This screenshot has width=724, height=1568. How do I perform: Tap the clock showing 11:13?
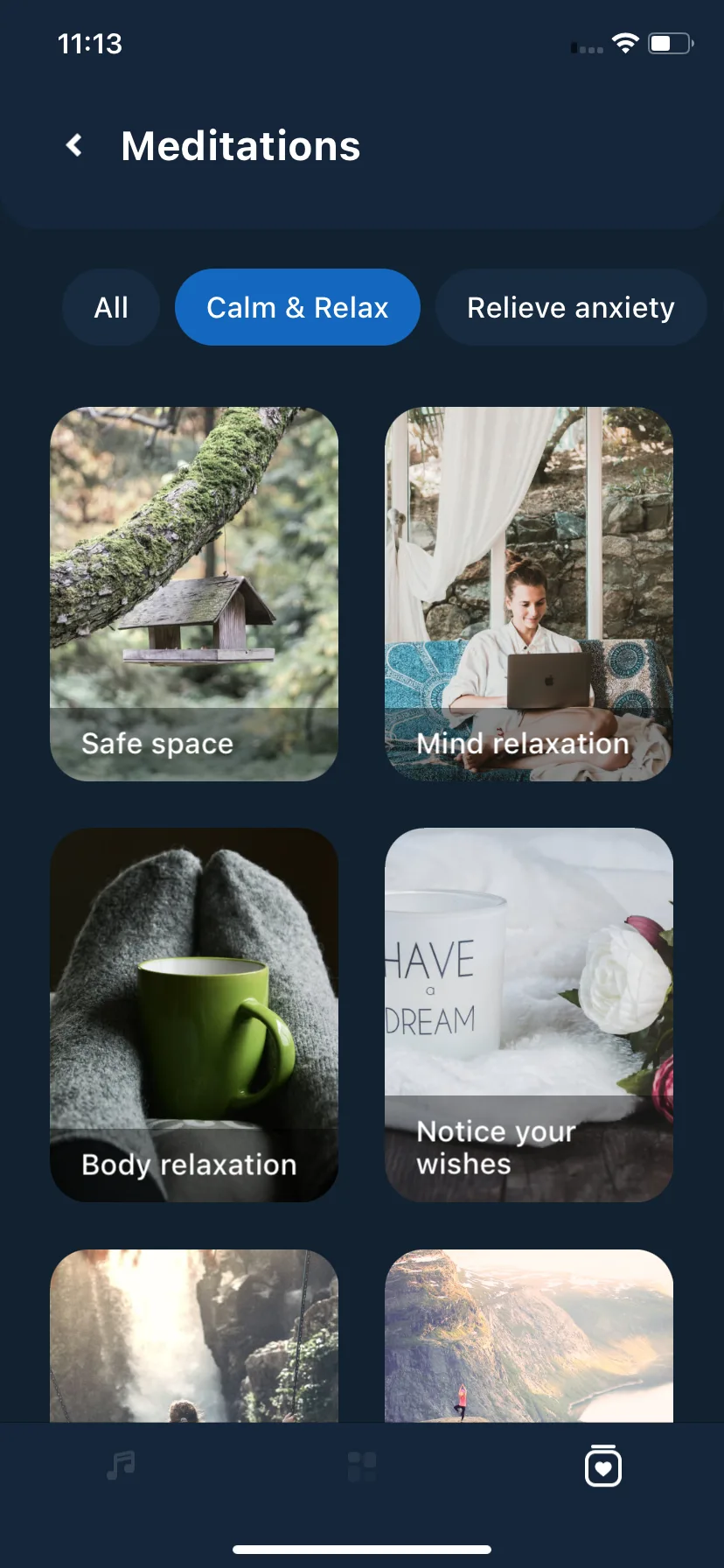89,43
